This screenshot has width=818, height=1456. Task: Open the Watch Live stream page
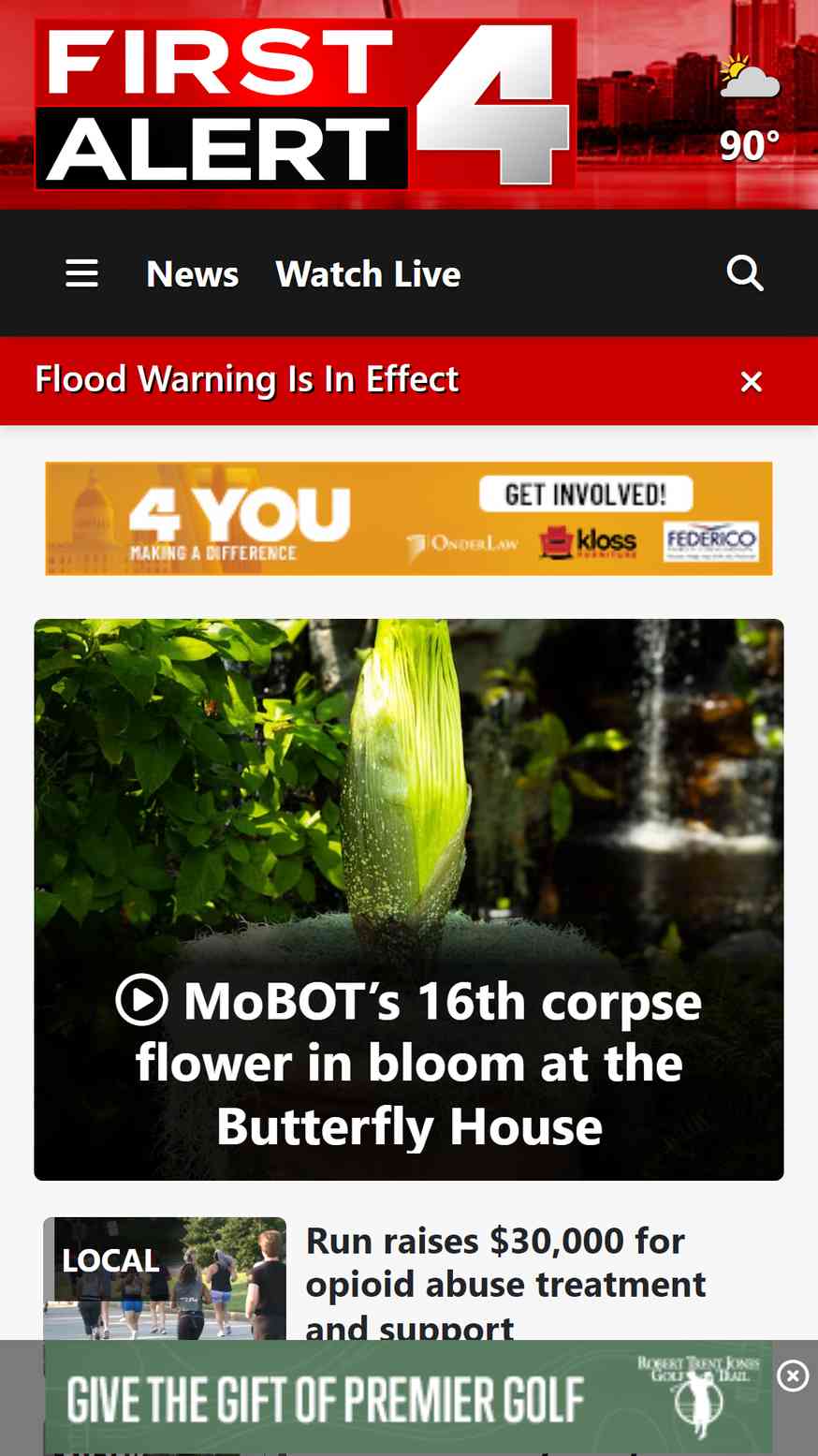point(368,274)
